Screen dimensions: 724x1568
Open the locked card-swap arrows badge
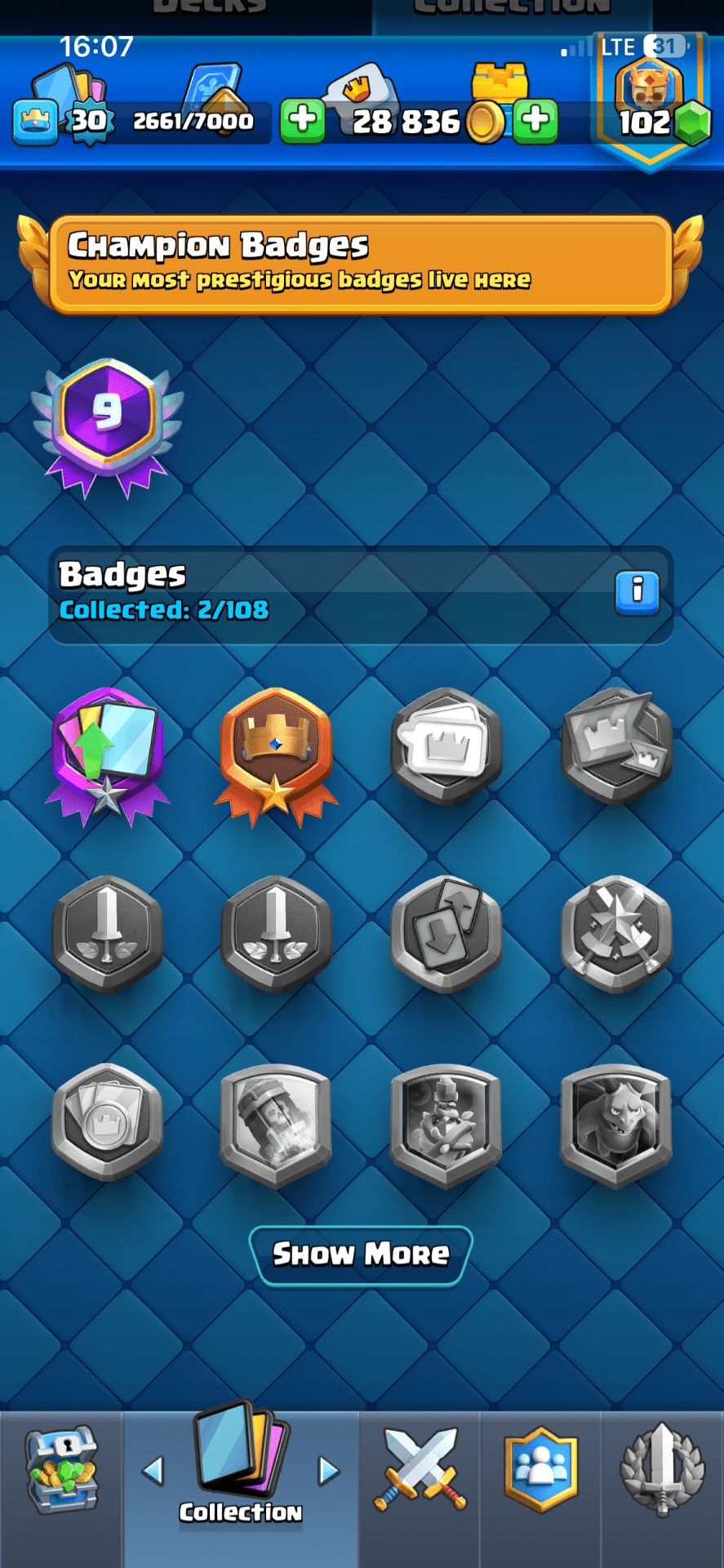tap(446, 932)
